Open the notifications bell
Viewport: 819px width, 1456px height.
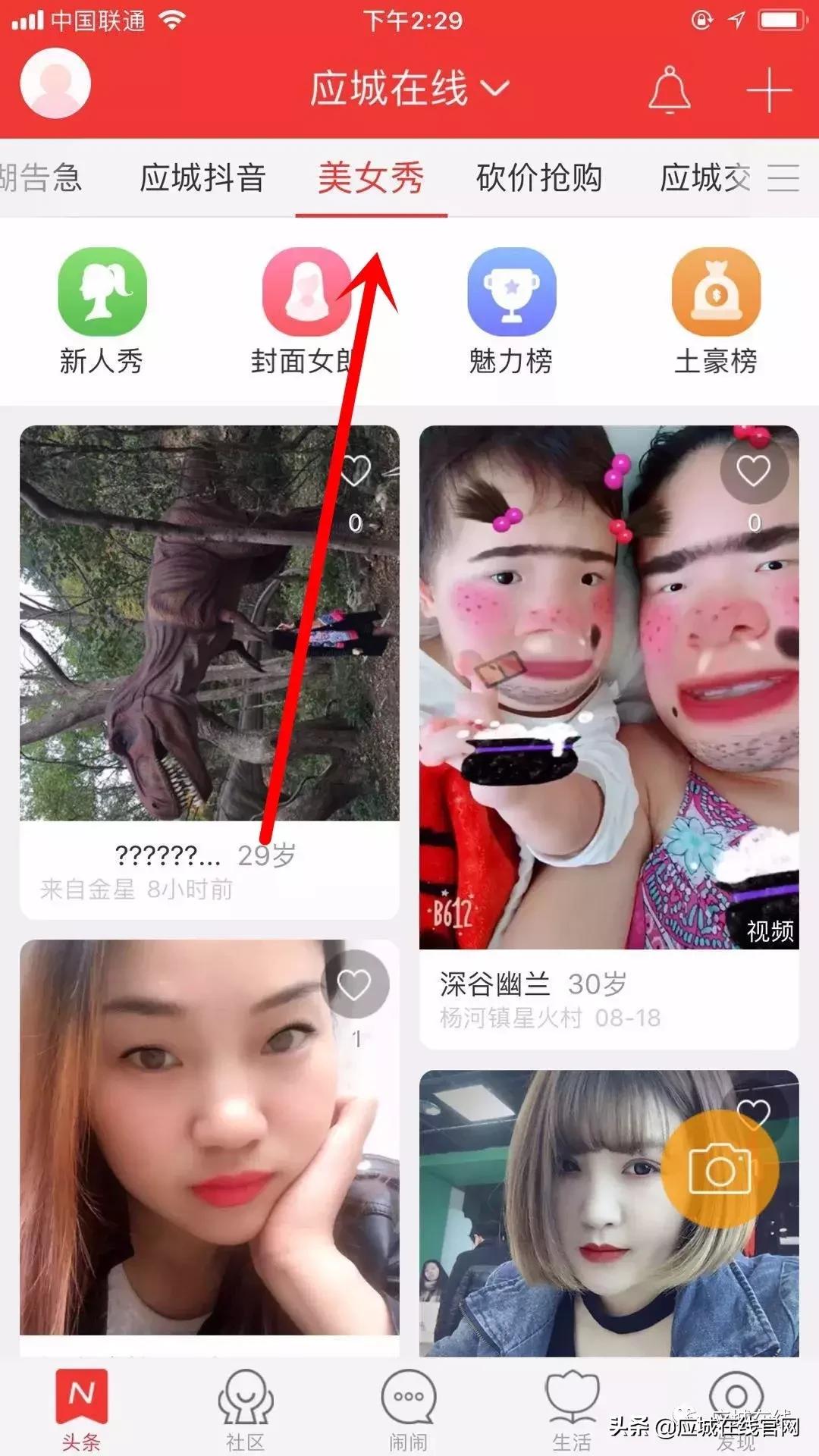669,89
